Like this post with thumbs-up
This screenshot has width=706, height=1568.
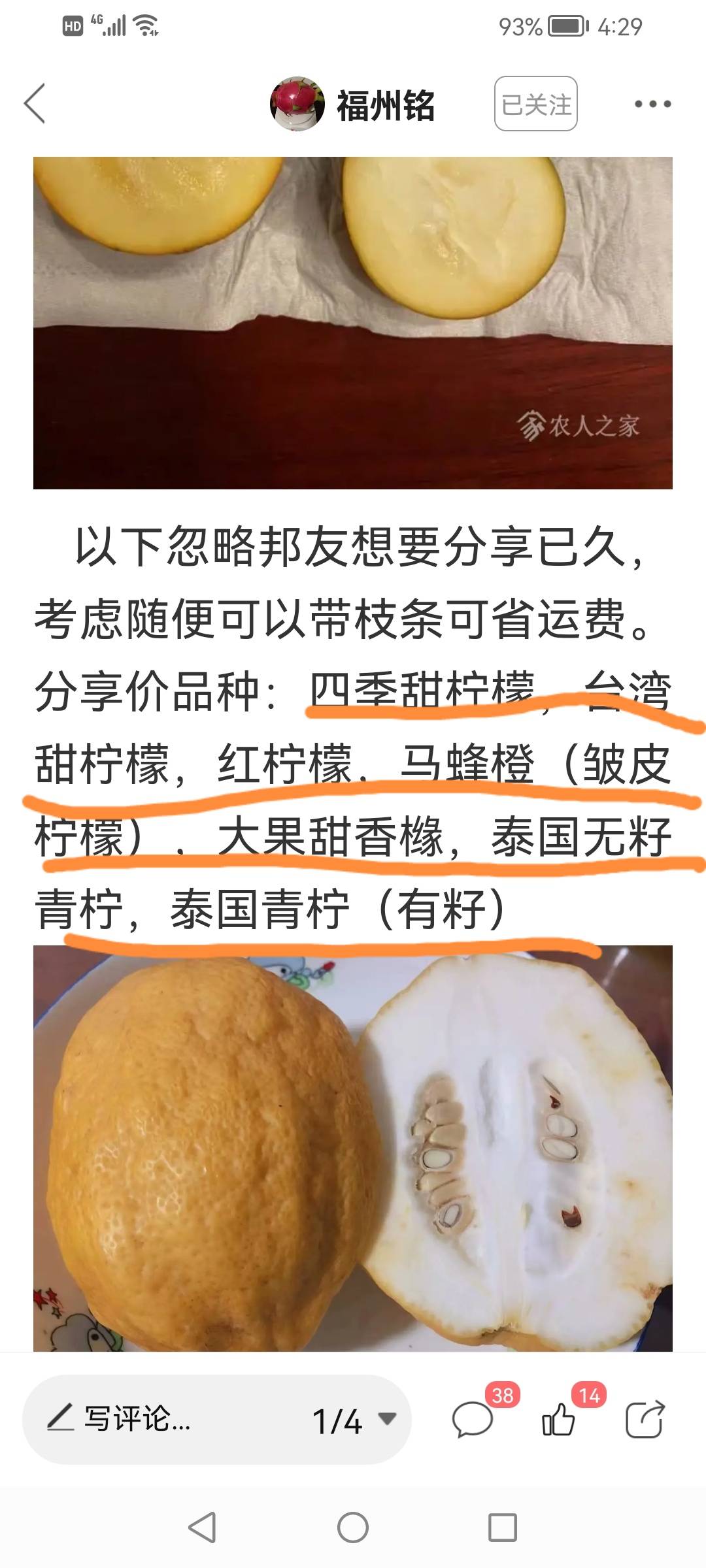click(558, 1420)
